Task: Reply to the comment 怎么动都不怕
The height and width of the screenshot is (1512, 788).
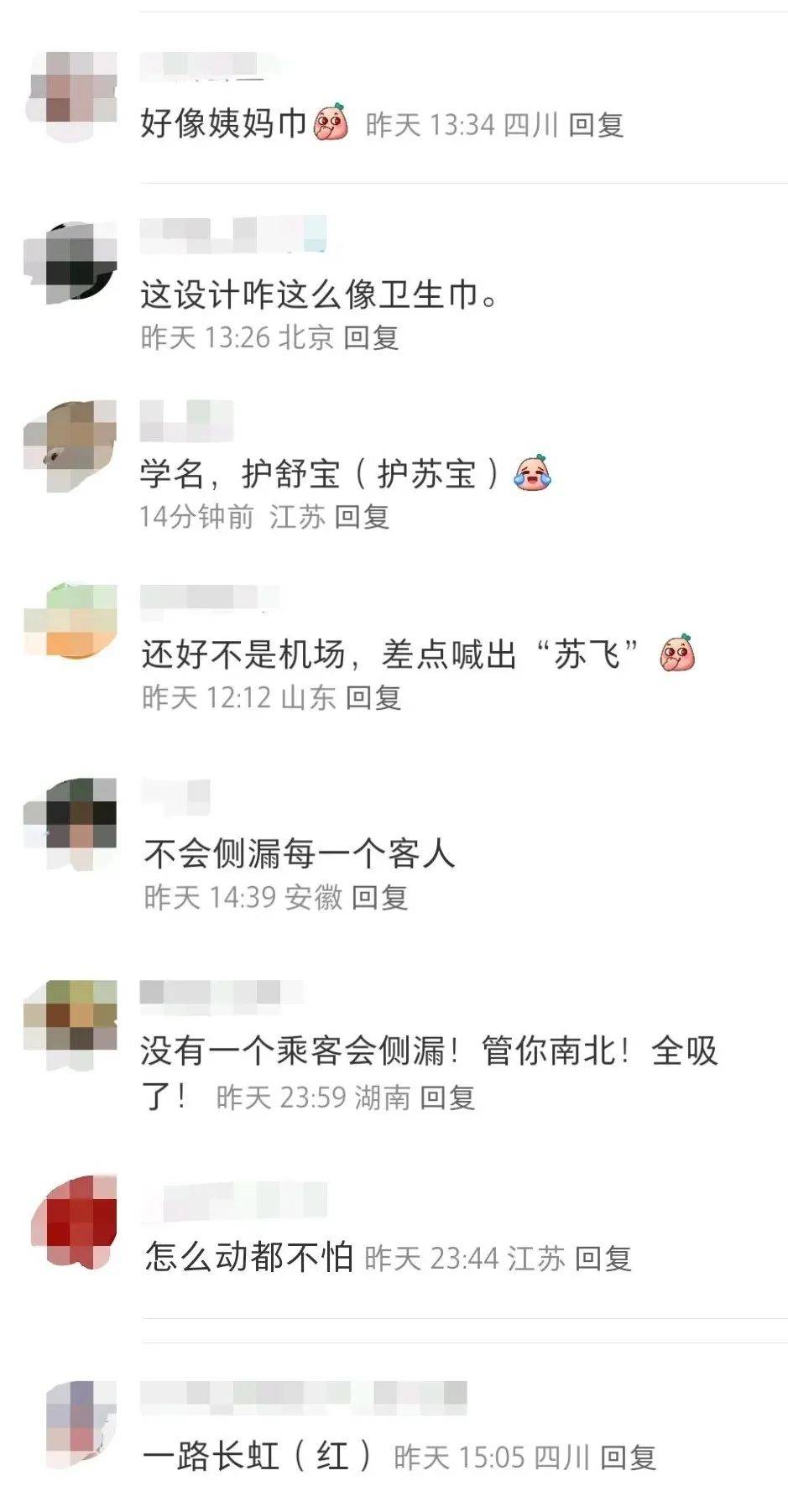Action: pos(603,1259)
